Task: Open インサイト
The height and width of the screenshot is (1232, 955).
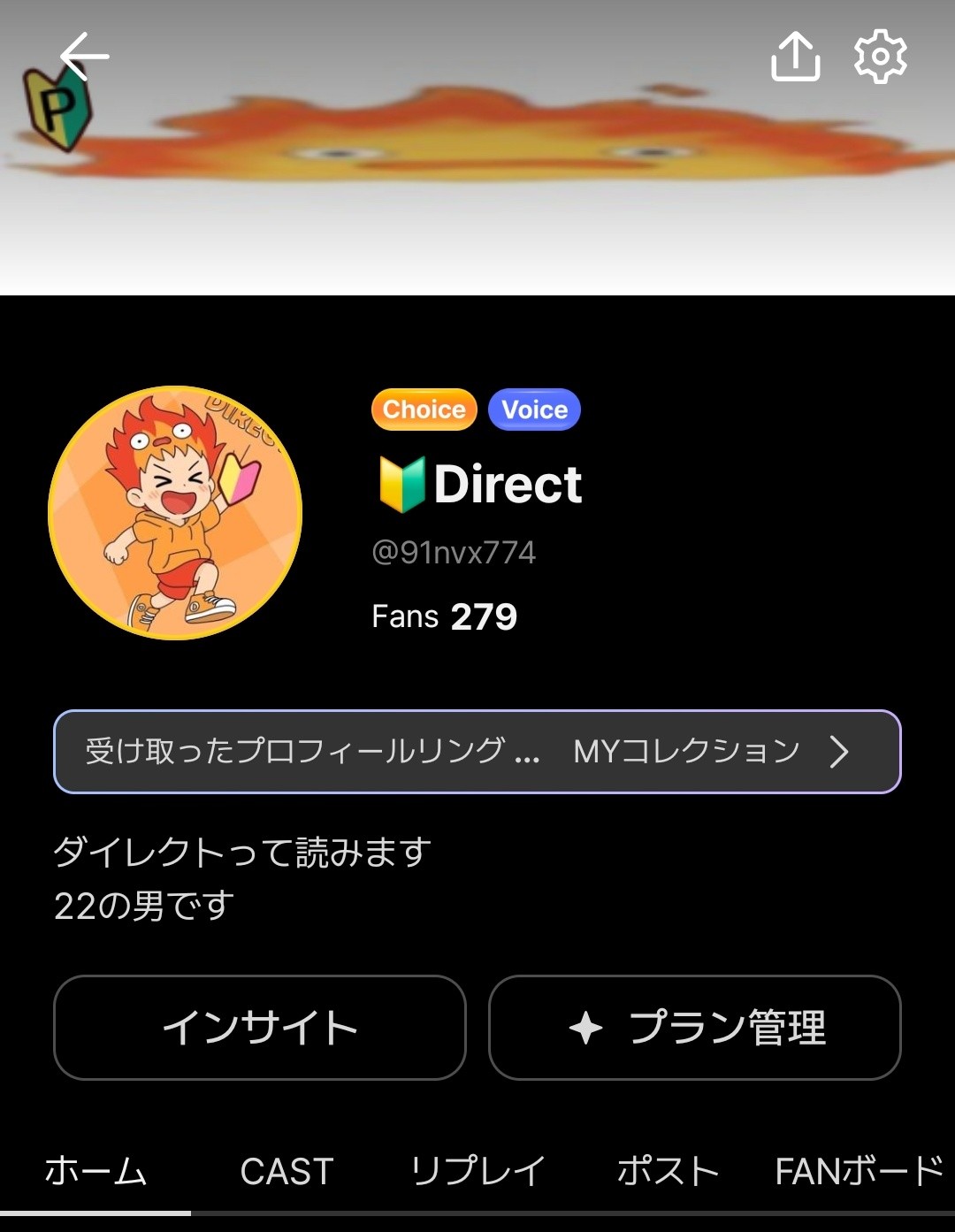Action: pos(259,1028)
